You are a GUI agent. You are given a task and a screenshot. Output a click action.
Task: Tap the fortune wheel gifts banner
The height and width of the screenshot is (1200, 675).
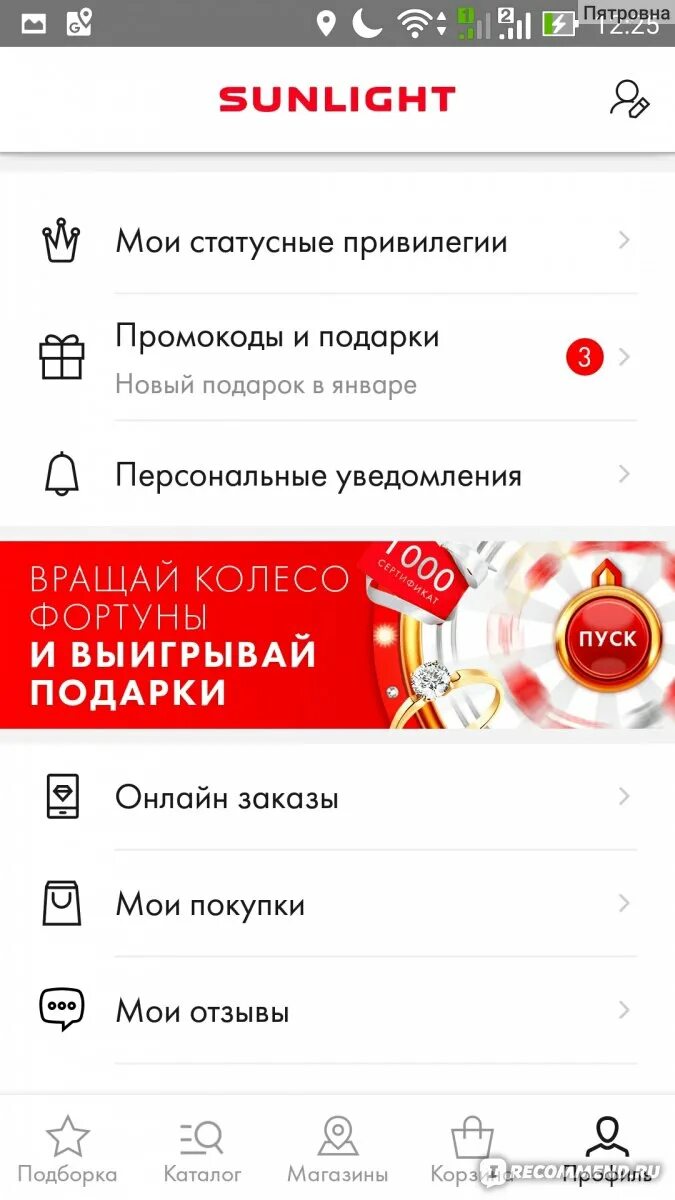[337, 635]
